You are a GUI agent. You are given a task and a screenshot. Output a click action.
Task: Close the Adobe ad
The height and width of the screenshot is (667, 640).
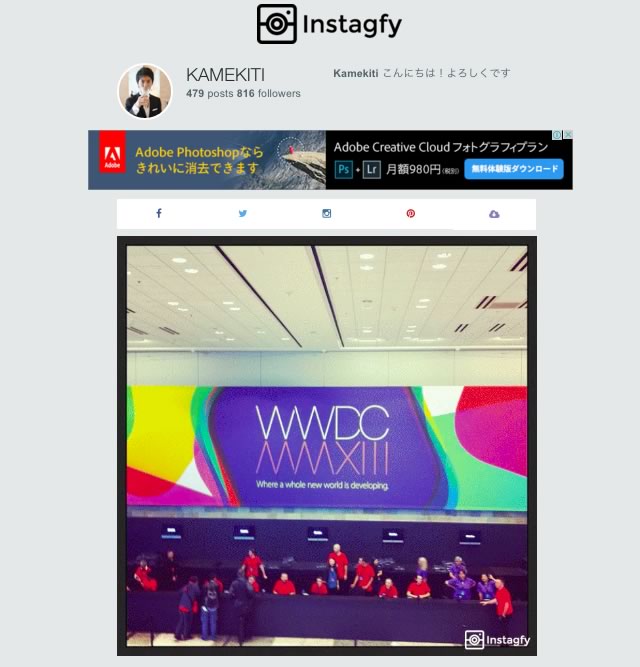coord(568,135)
